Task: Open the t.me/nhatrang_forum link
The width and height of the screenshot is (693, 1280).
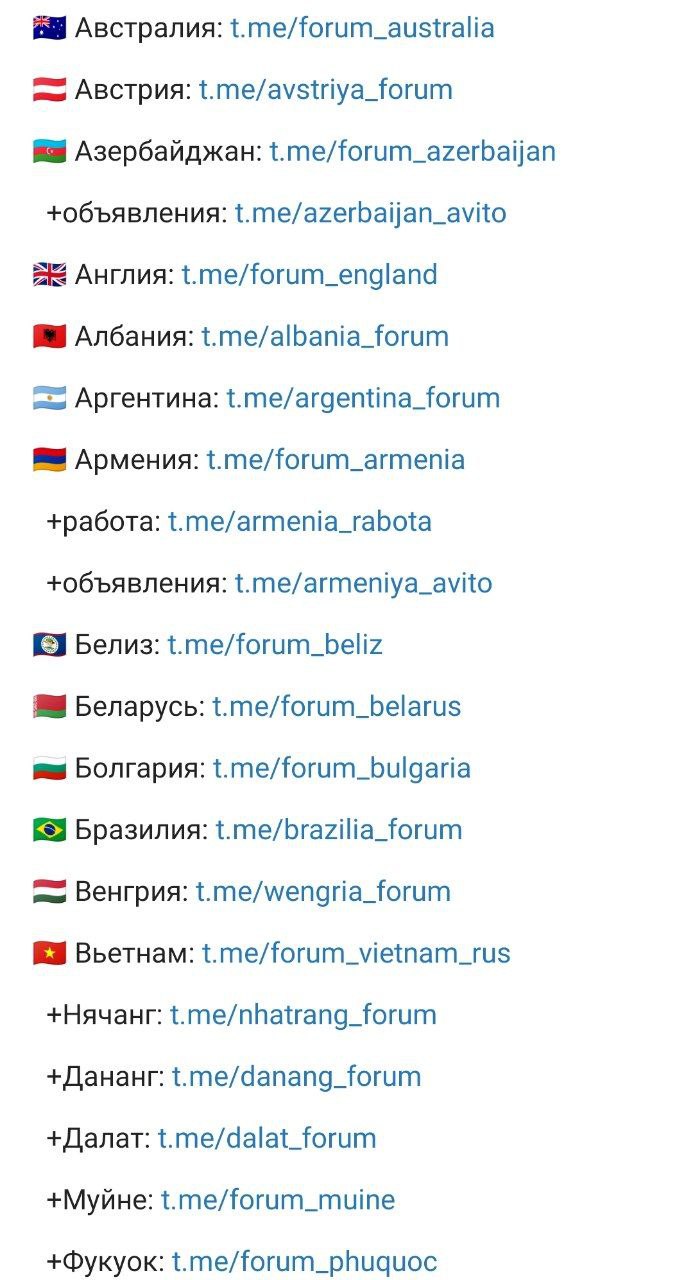Action: [x=303, y=1015]
